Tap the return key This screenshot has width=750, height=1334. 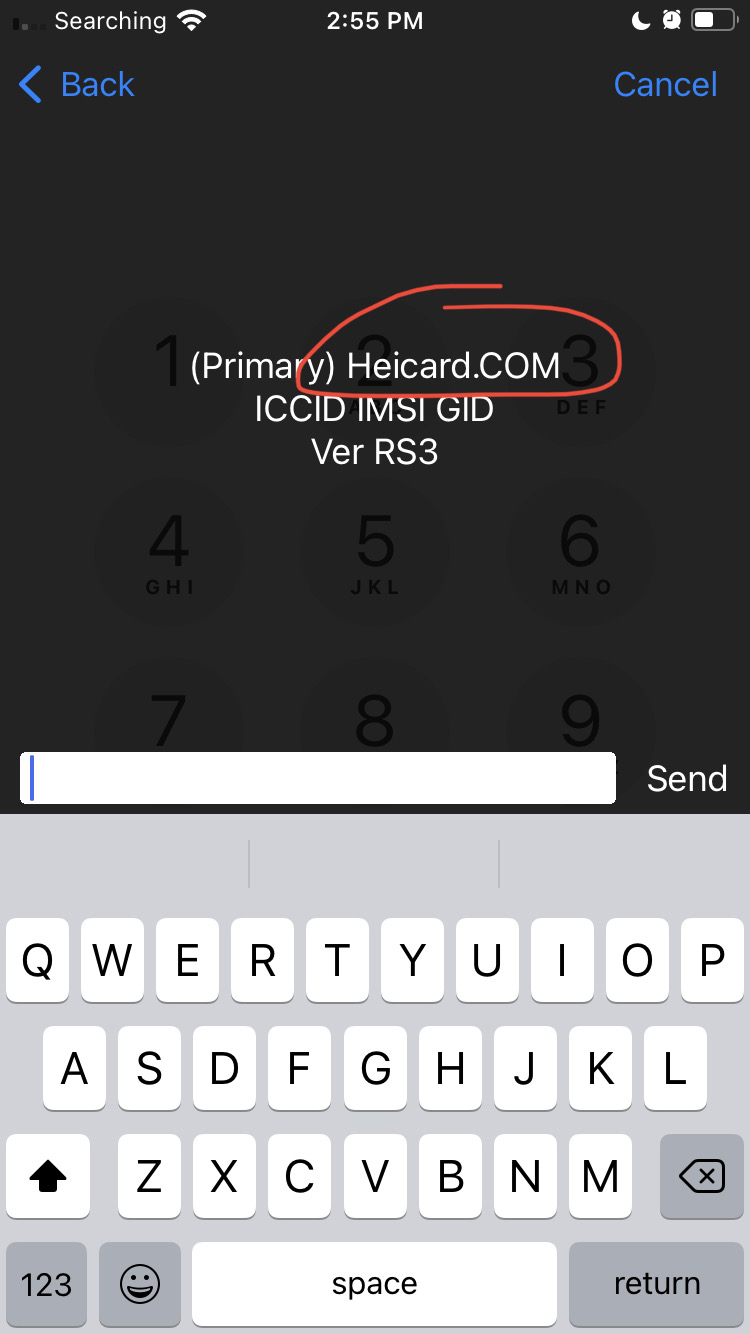(x=656, y=1284)
